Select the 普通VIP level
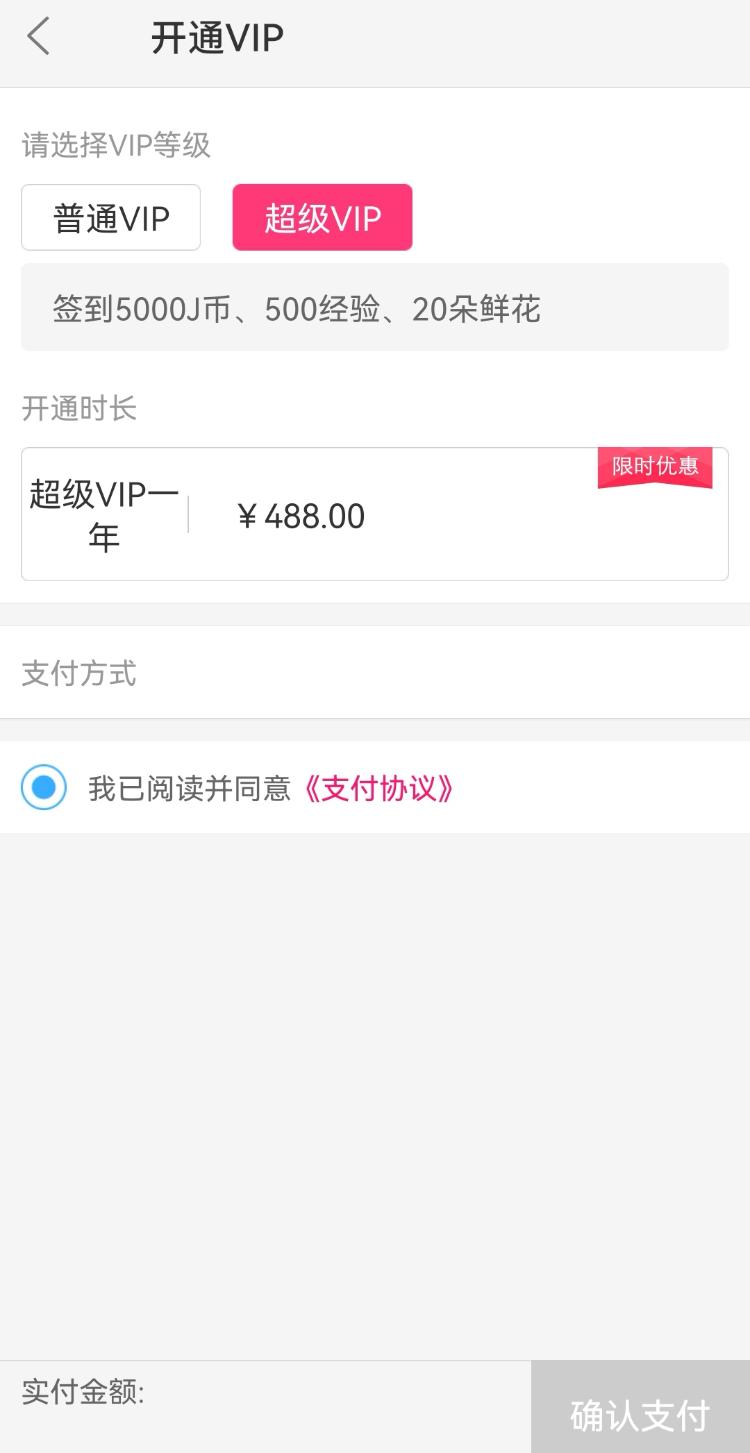This screenshot has width=750, height=1453. coord(111,218)
